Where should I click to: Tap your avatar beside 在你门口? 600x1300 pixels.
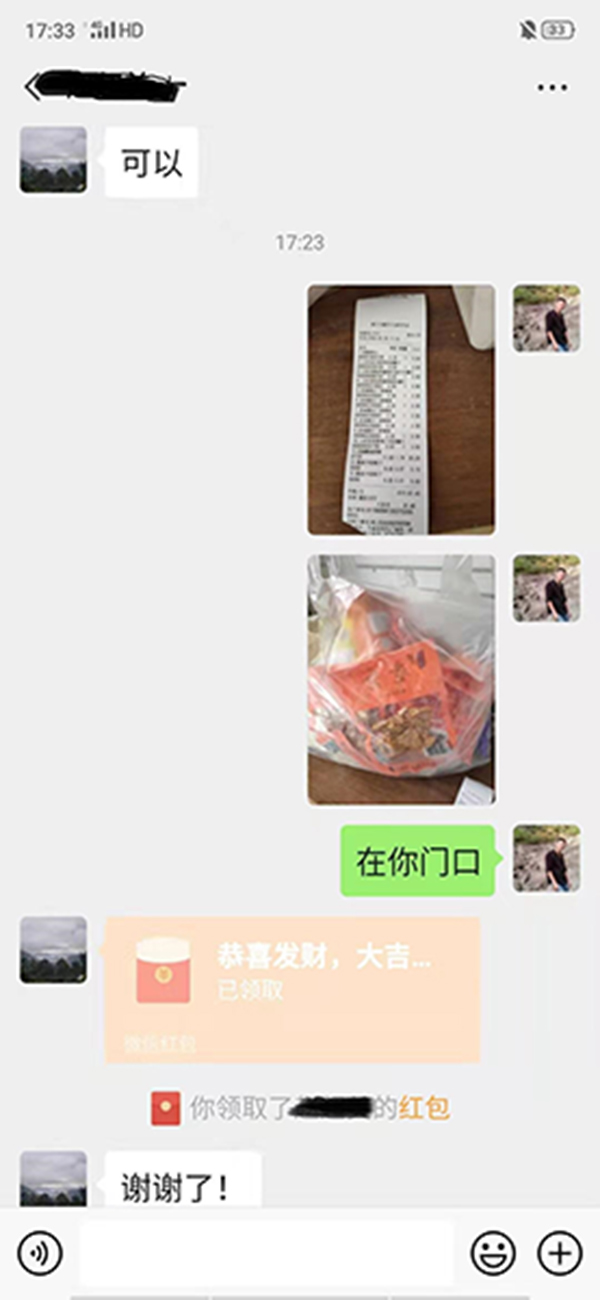click(x=546, y=859)
